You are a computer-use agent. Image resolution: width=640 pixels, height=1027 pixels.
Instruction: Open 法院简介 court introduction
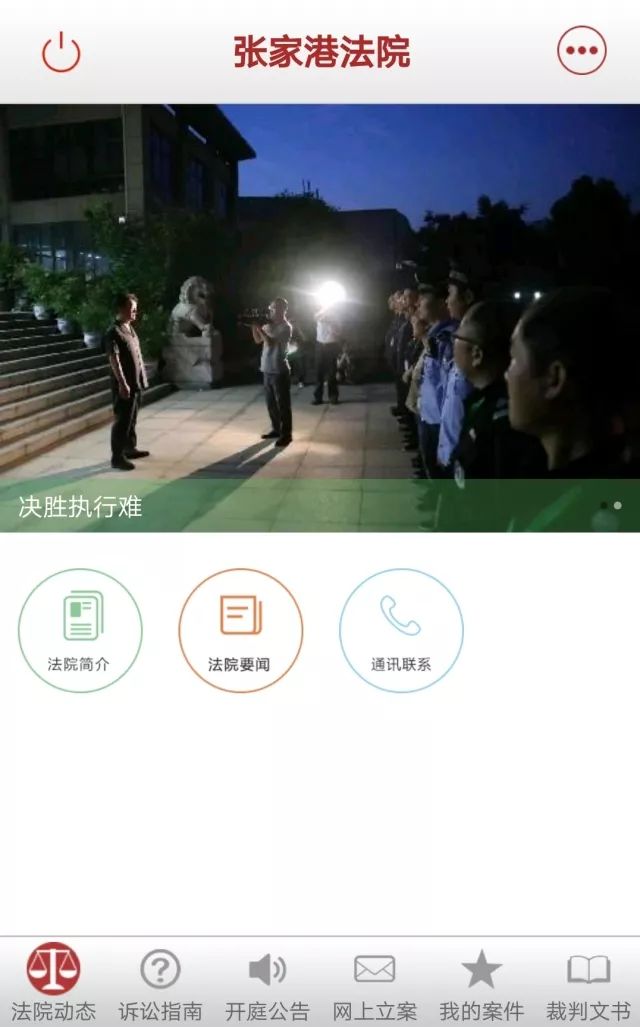[80, 631]
